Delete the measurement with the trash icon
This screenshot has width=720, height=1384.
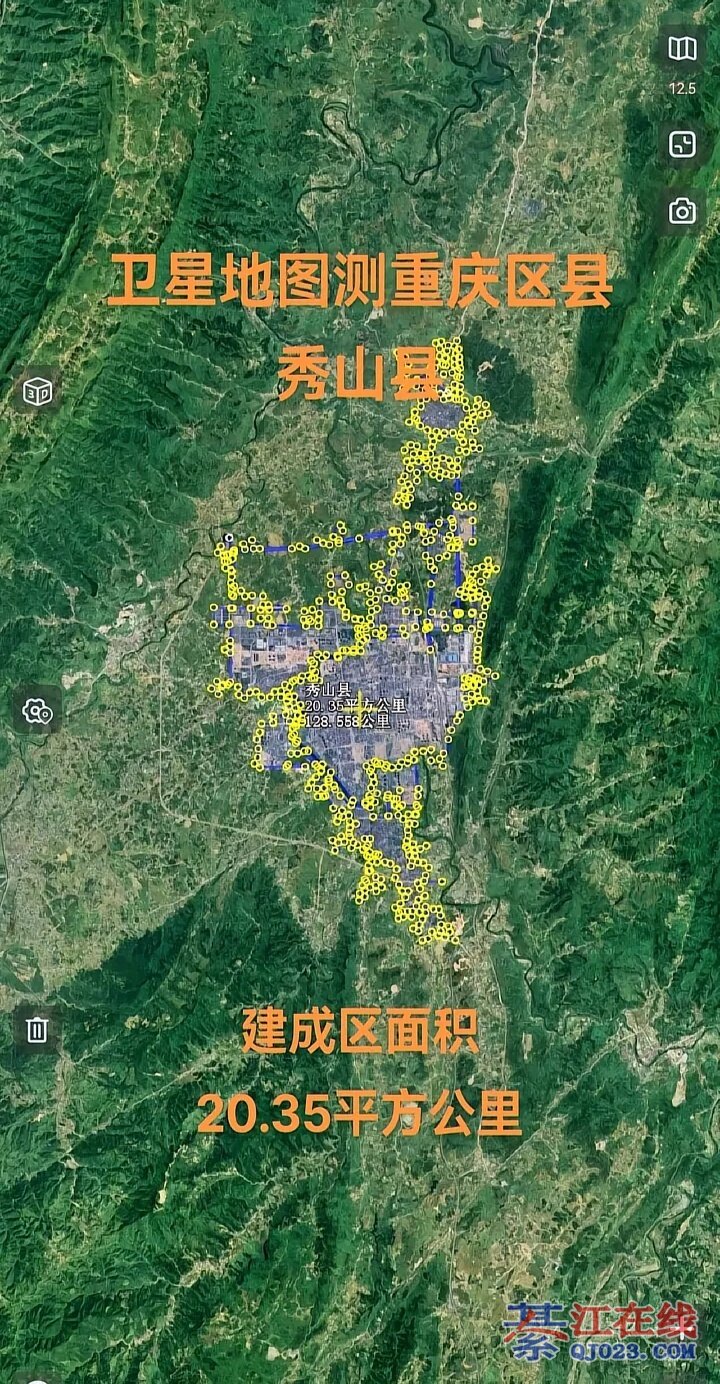[37, 1030]
